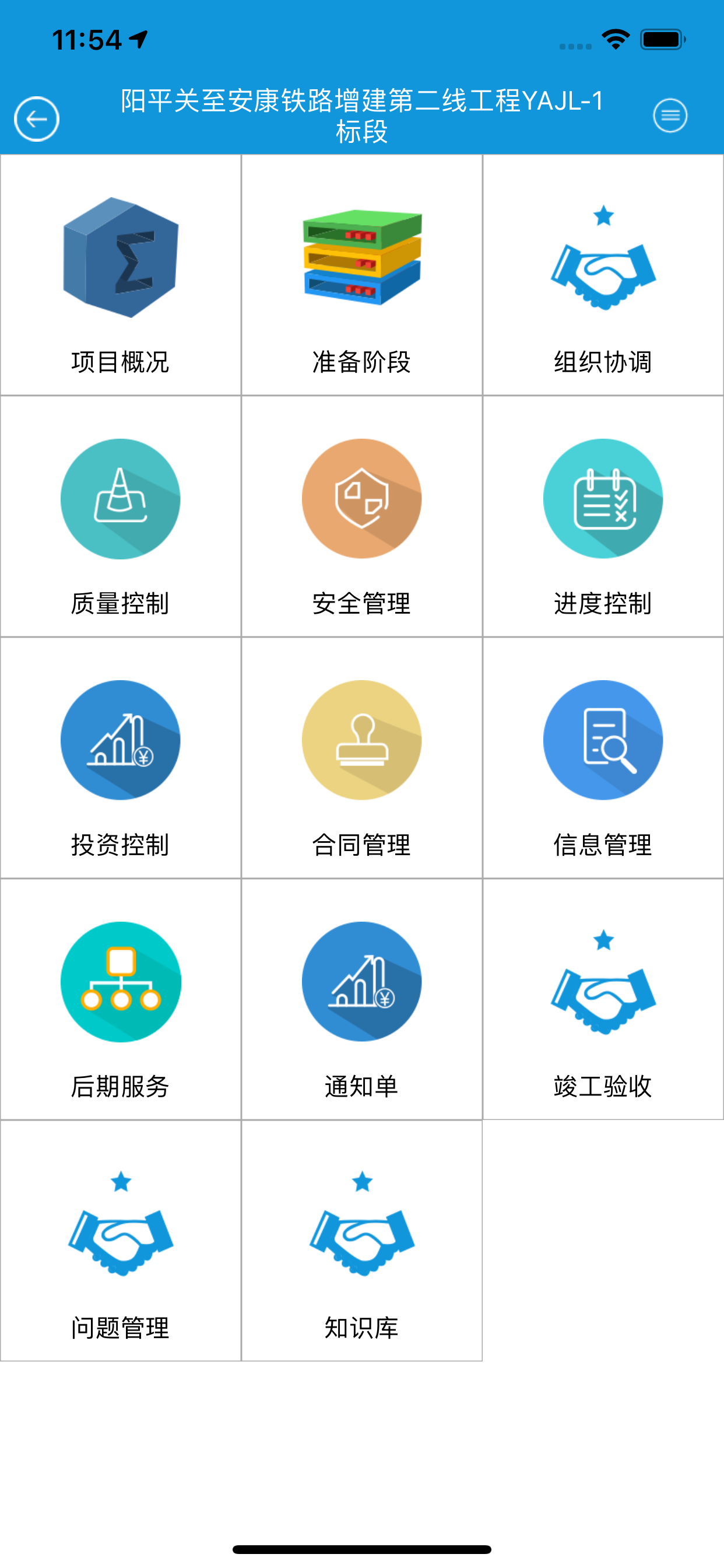
Task: Open the hamburger menu at top right
Action: click(x=669, y=116)
